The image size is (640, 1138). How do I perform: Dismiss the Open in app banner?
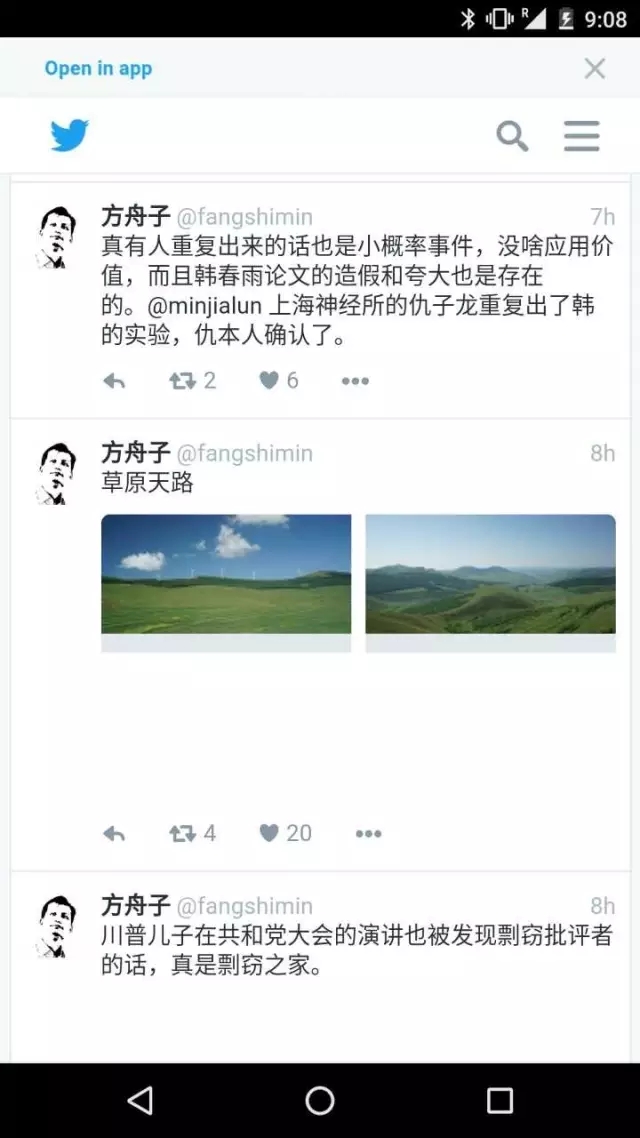[x=595, y=68]
